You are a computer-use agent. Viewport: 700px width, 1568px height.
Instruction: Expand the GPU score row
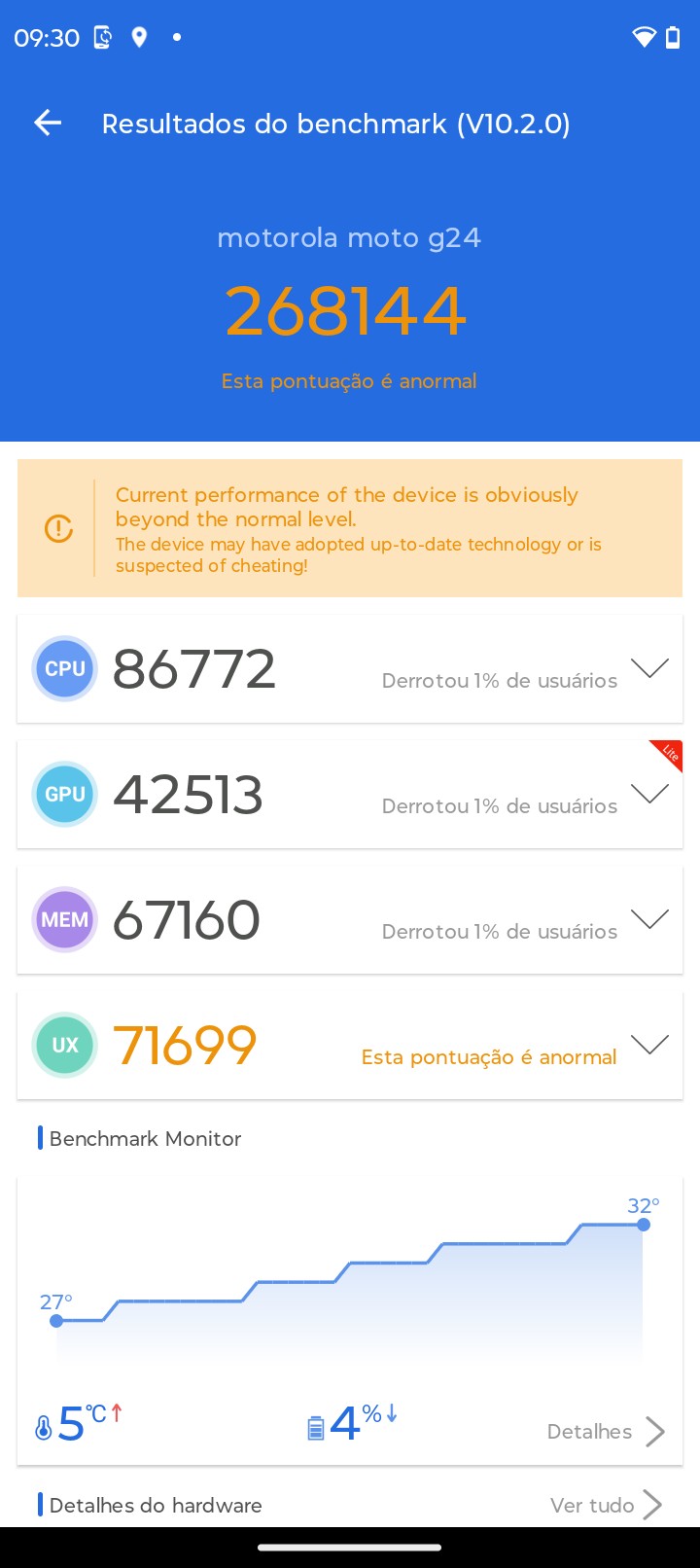[649, 794]
